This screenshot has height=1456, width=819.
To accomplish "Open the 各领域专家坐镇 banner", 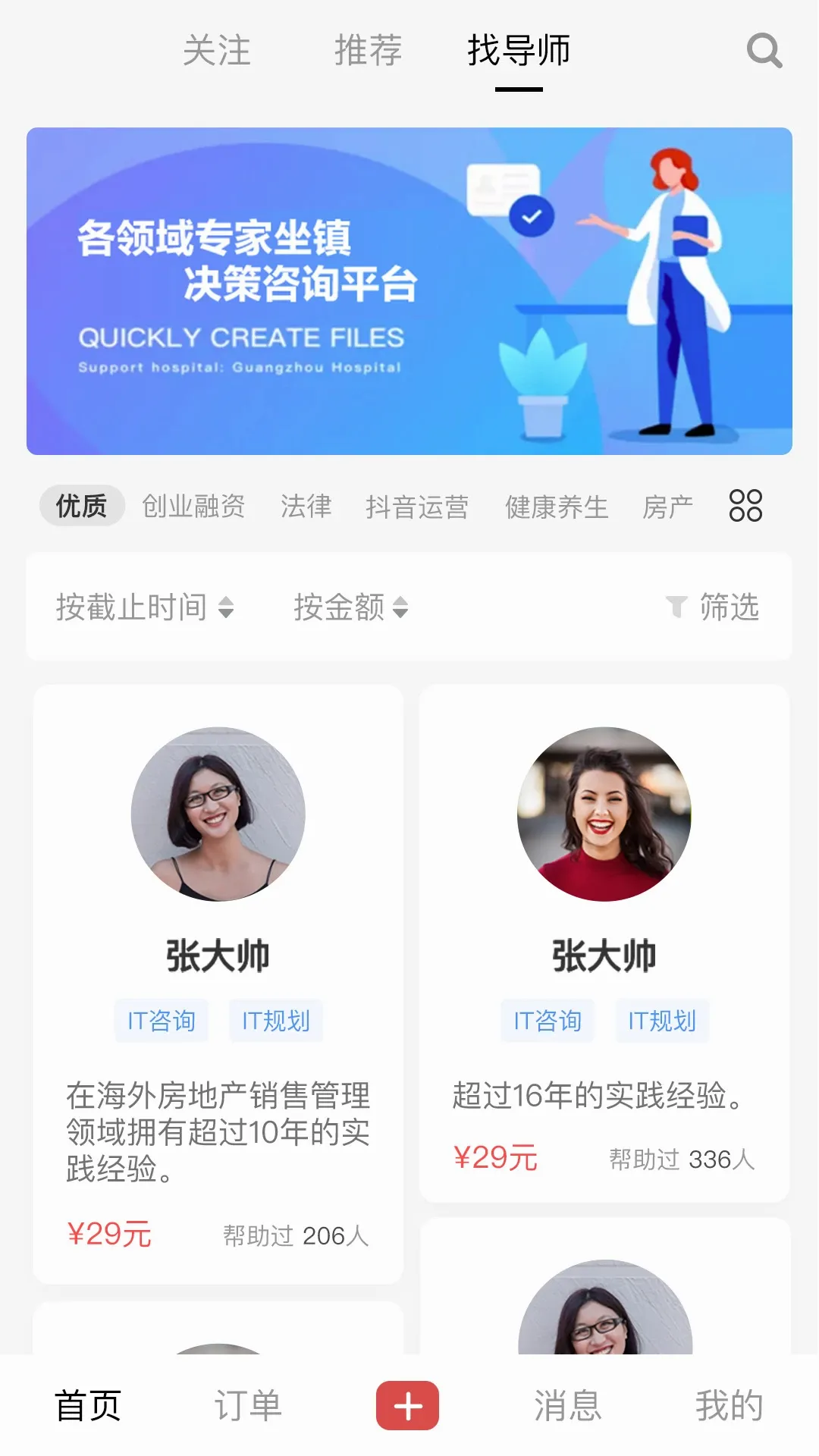I will (x=409, y=291).
